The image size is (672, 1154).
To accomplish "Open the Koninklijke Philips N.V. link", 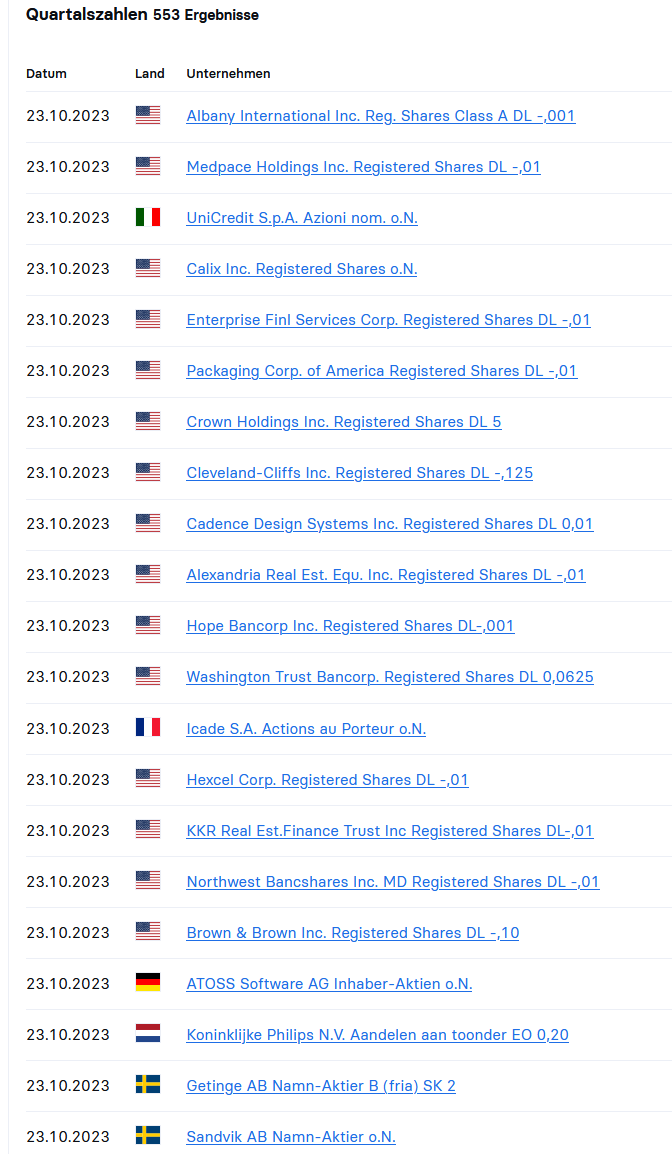I will pyautogui.click(x=378, y=1036).
